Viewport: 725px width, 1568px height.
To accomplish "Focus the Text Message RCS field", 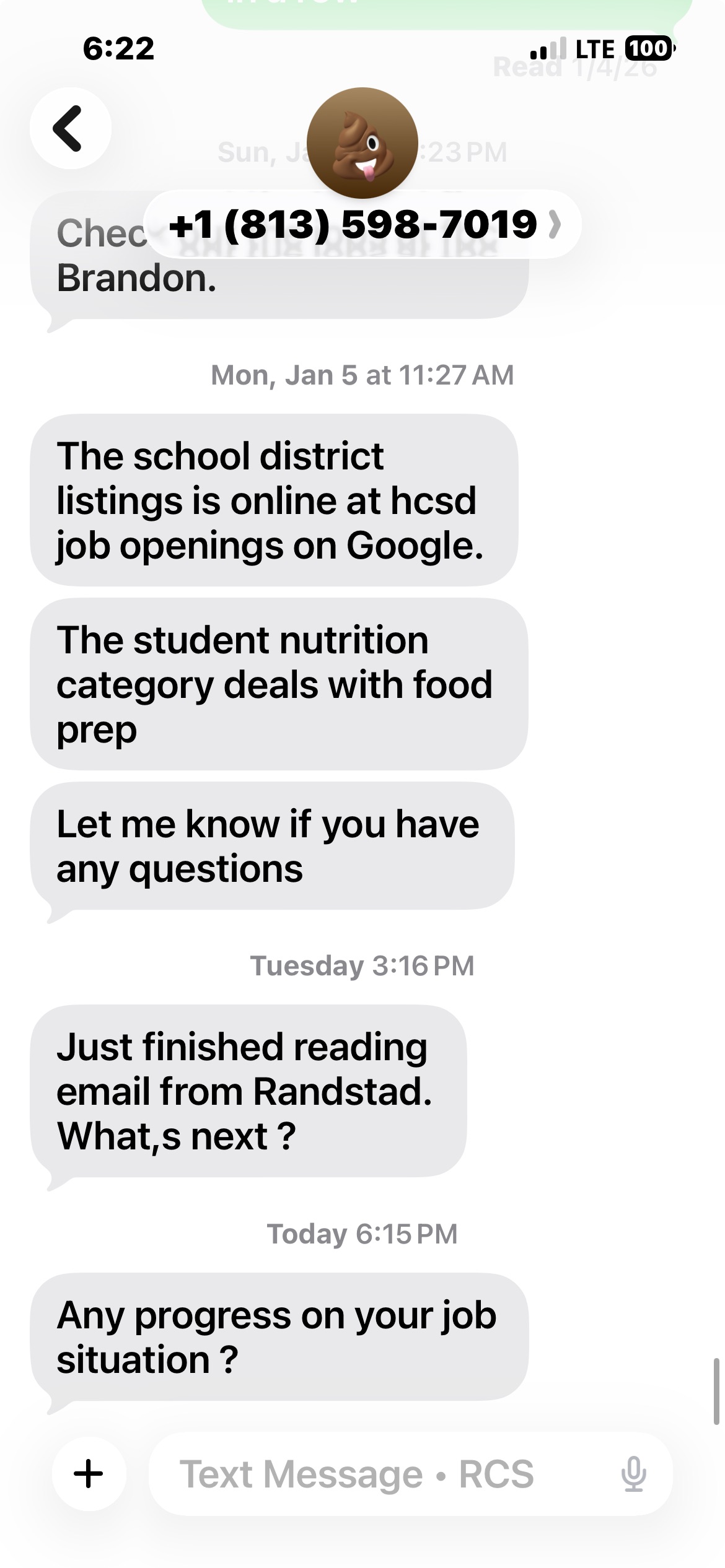I will [372, 1474].
